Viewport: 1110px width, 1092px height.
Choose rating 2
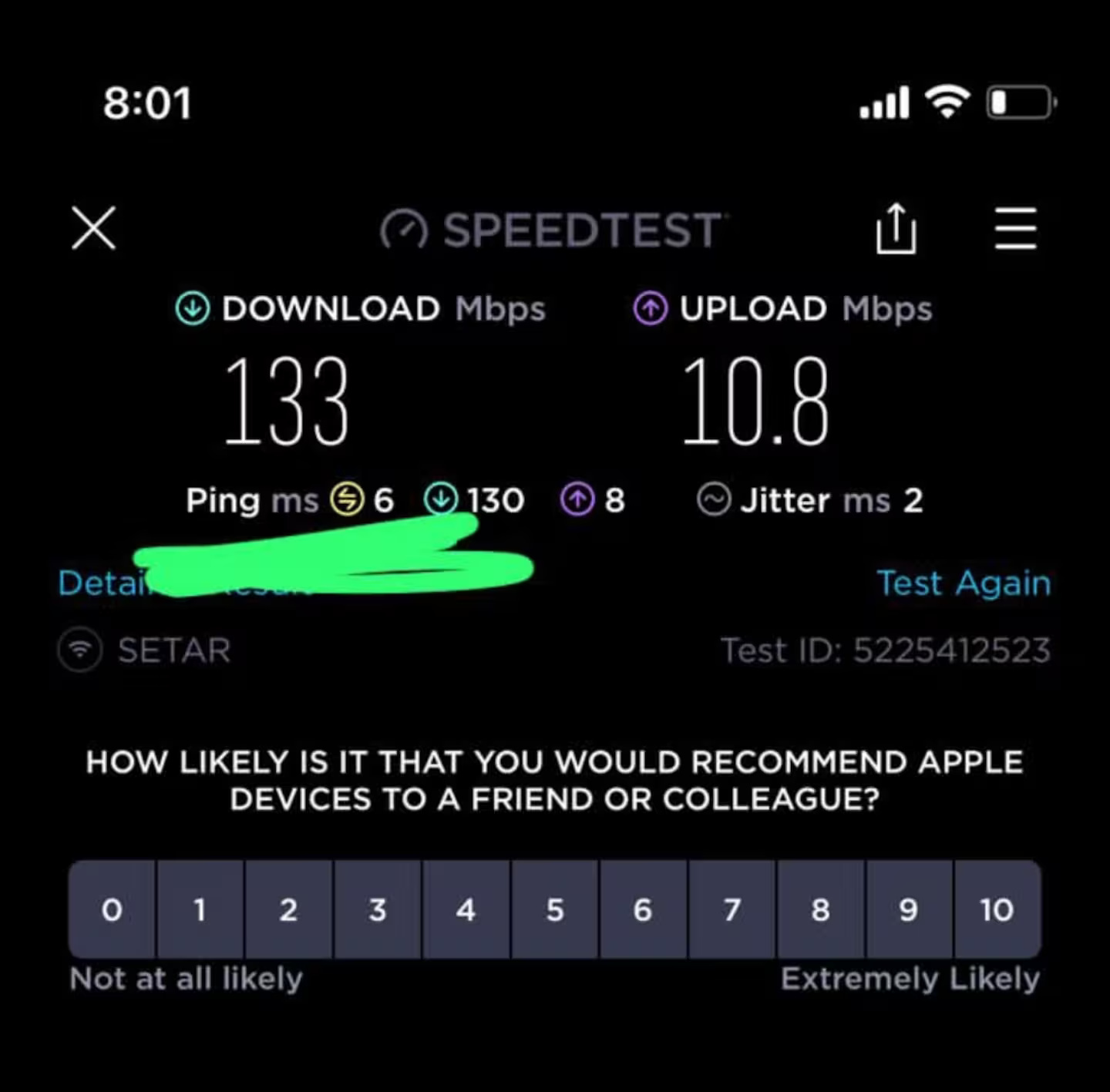pyautogui.click(x=289, y=909)
